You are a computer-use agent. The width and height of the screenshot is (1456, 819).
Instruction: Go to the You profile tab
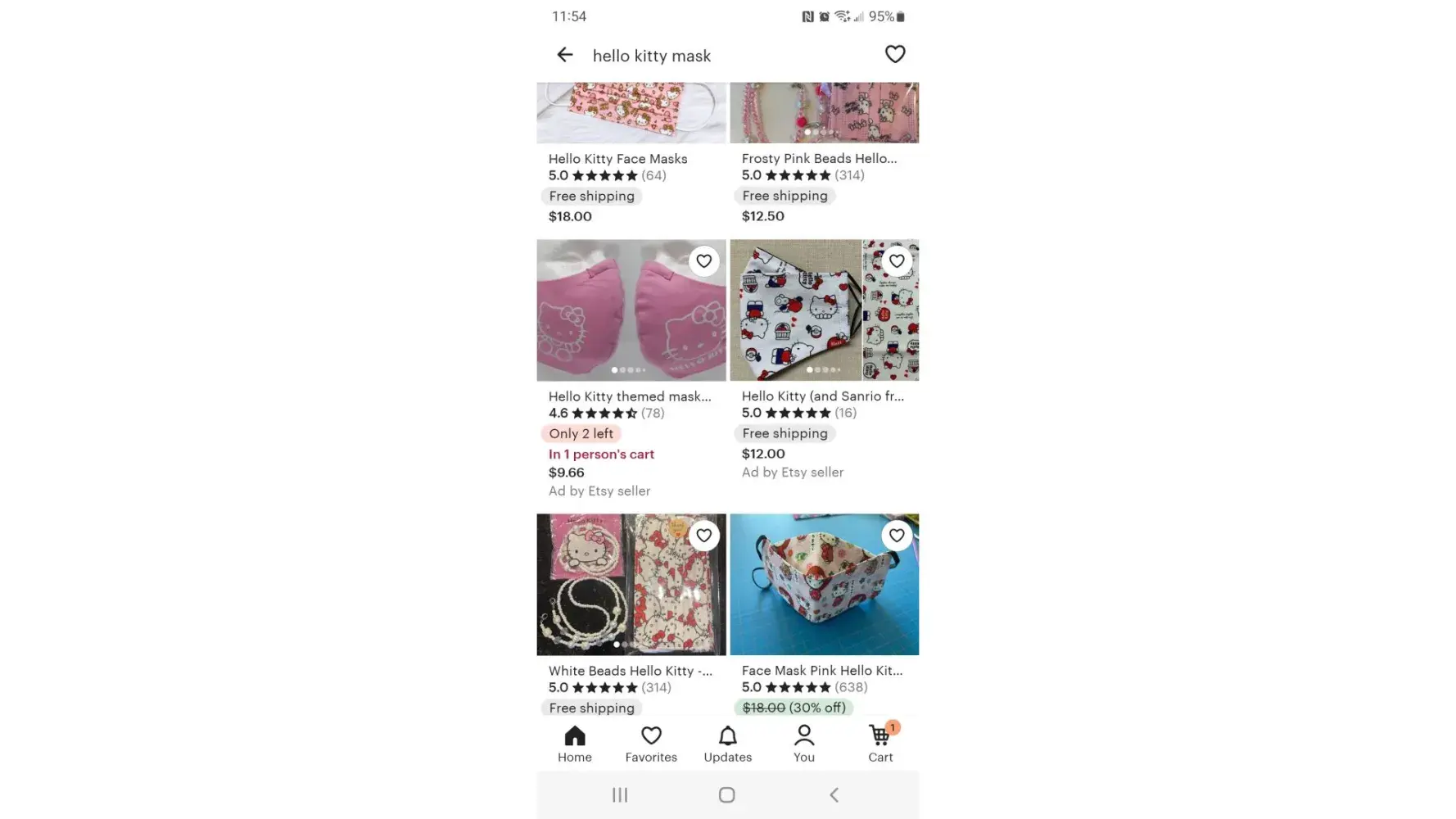tap(804, 744)
